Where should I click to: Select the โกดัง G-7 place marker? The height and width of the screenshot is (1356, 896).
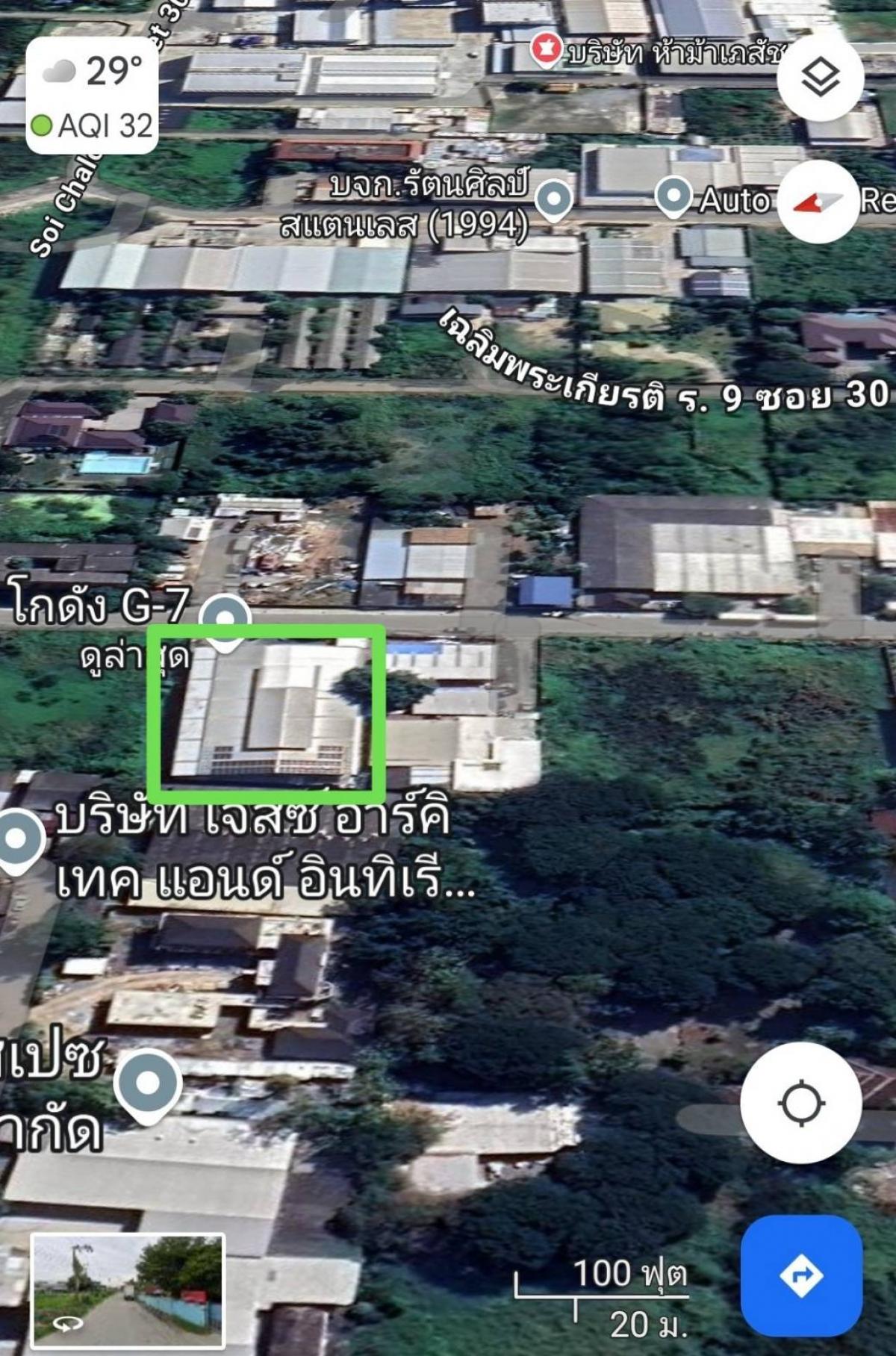pos(226,619)
